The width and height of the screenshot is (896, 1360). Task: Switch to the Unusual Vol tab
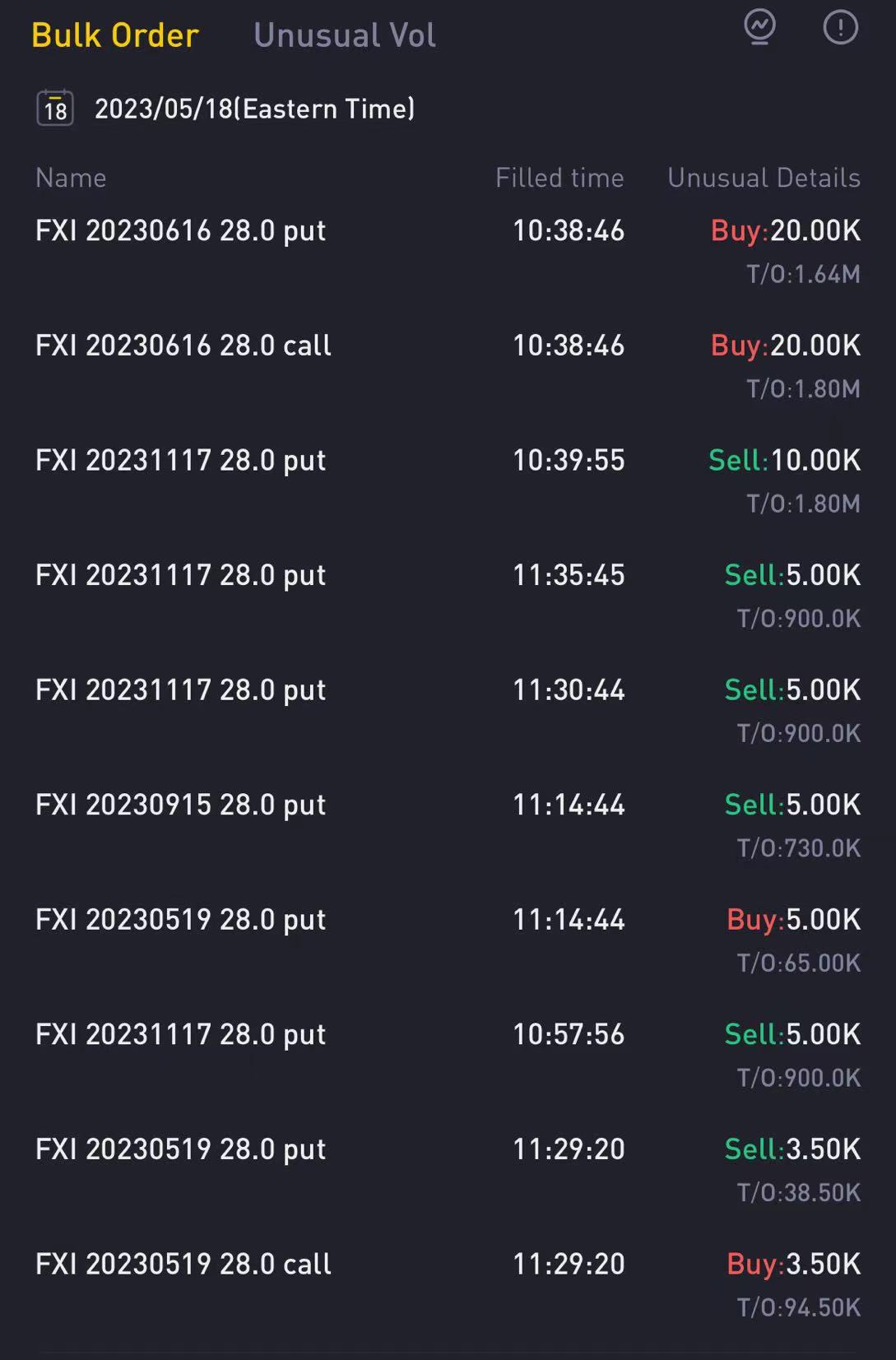click(344, 35)
